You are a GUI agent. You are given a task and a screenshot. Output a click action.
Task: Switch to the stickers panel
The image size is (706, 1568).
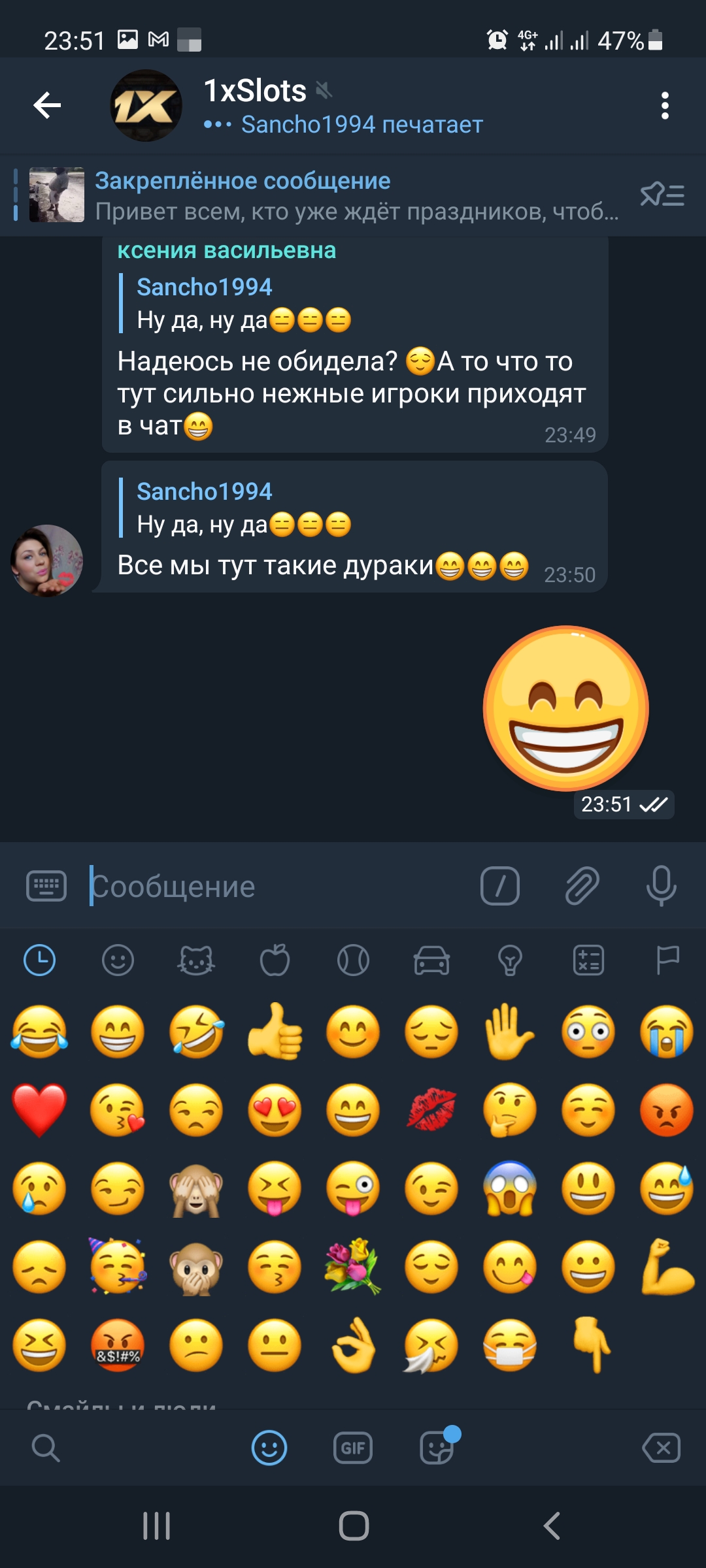click(437, 1448)
